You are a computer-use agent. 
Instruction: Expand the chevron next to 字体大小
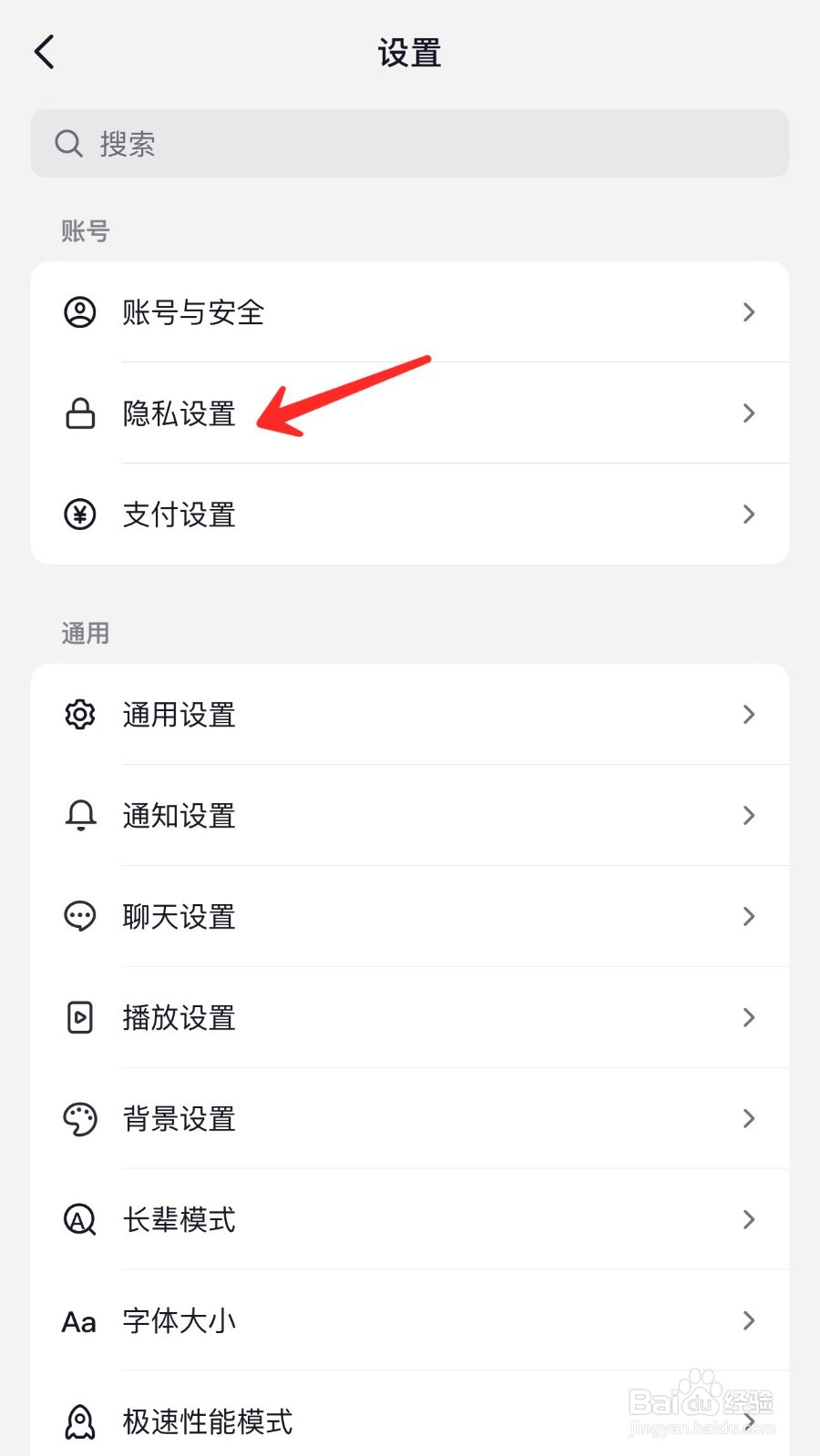pos(749,1321)
